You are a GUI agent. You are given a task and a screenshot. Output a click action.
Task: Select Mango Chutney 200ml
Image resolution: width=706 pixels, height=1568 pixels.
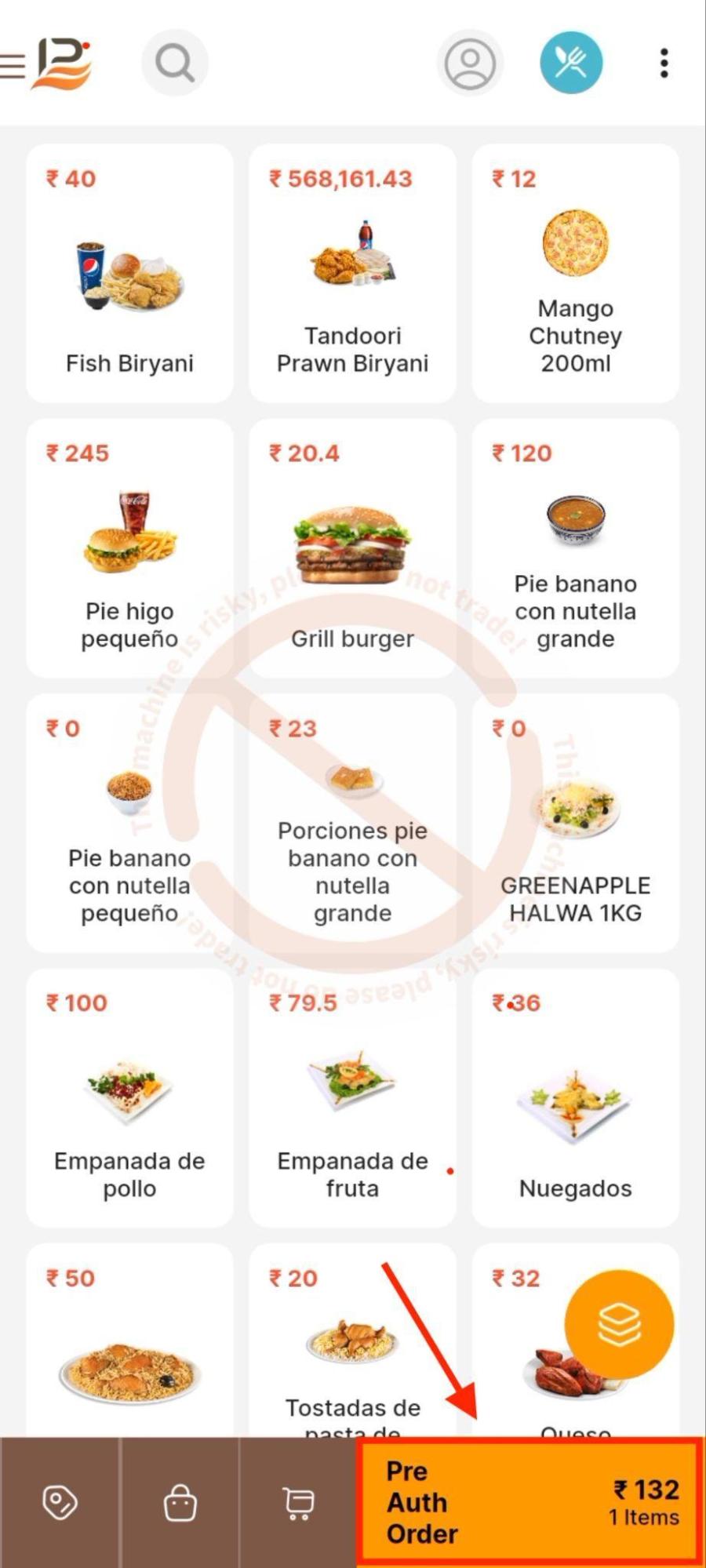575,273
